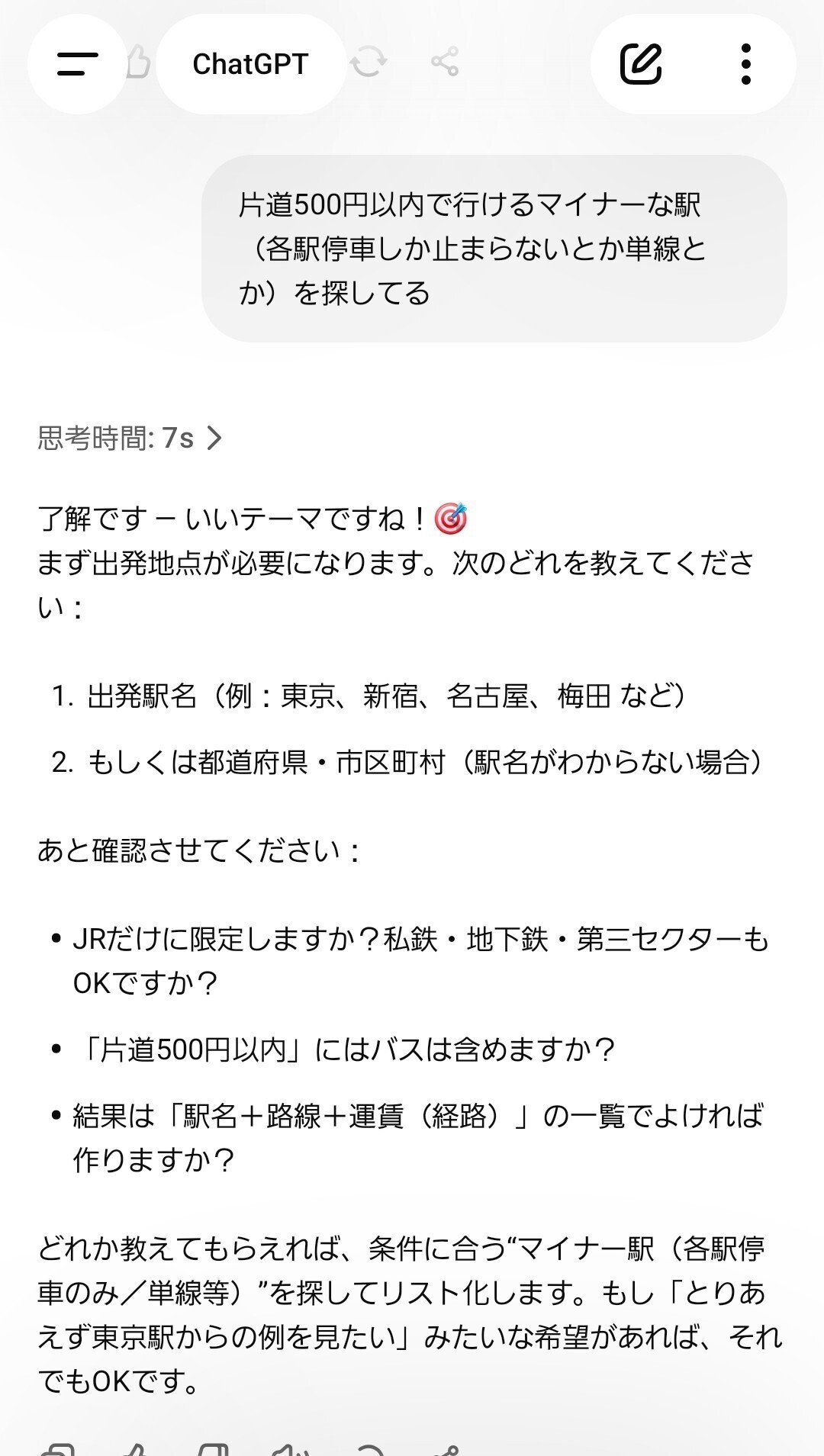Share the conversation using the top share icon

(x=445, y=64)
